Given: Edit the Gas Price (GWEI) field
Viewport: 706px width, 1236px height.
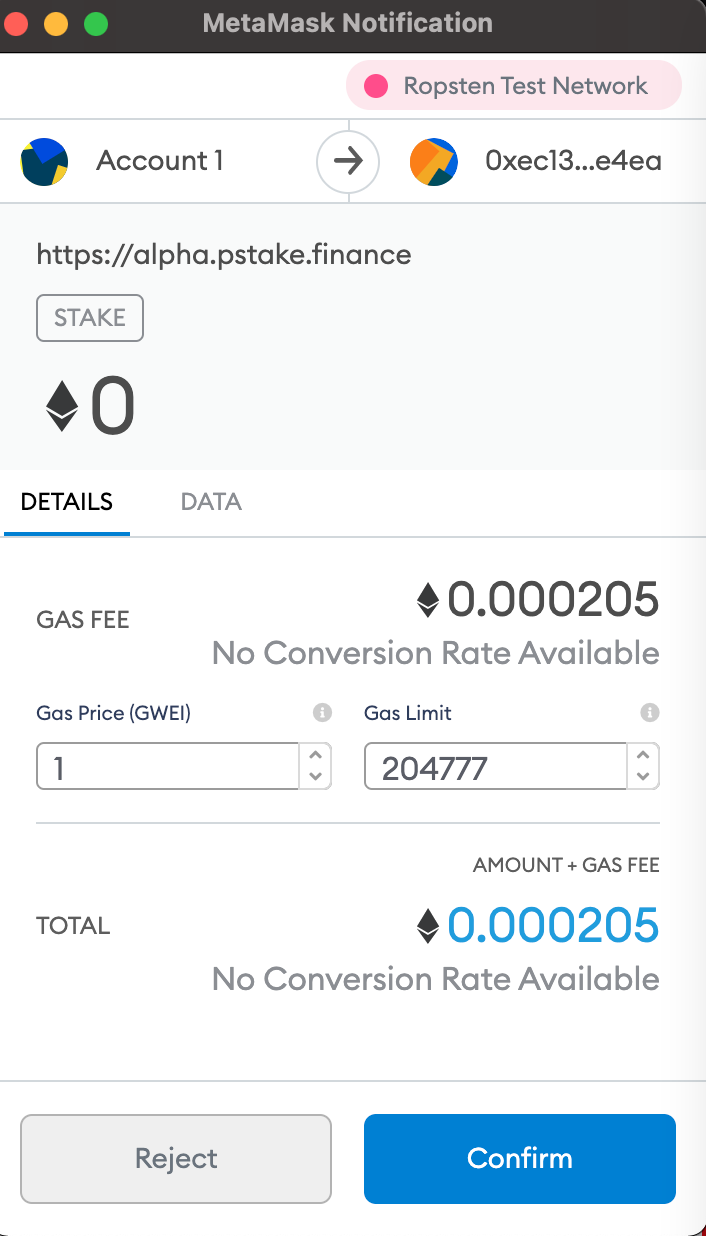Looking at the screenshot, I should click(x=168, y=767).
